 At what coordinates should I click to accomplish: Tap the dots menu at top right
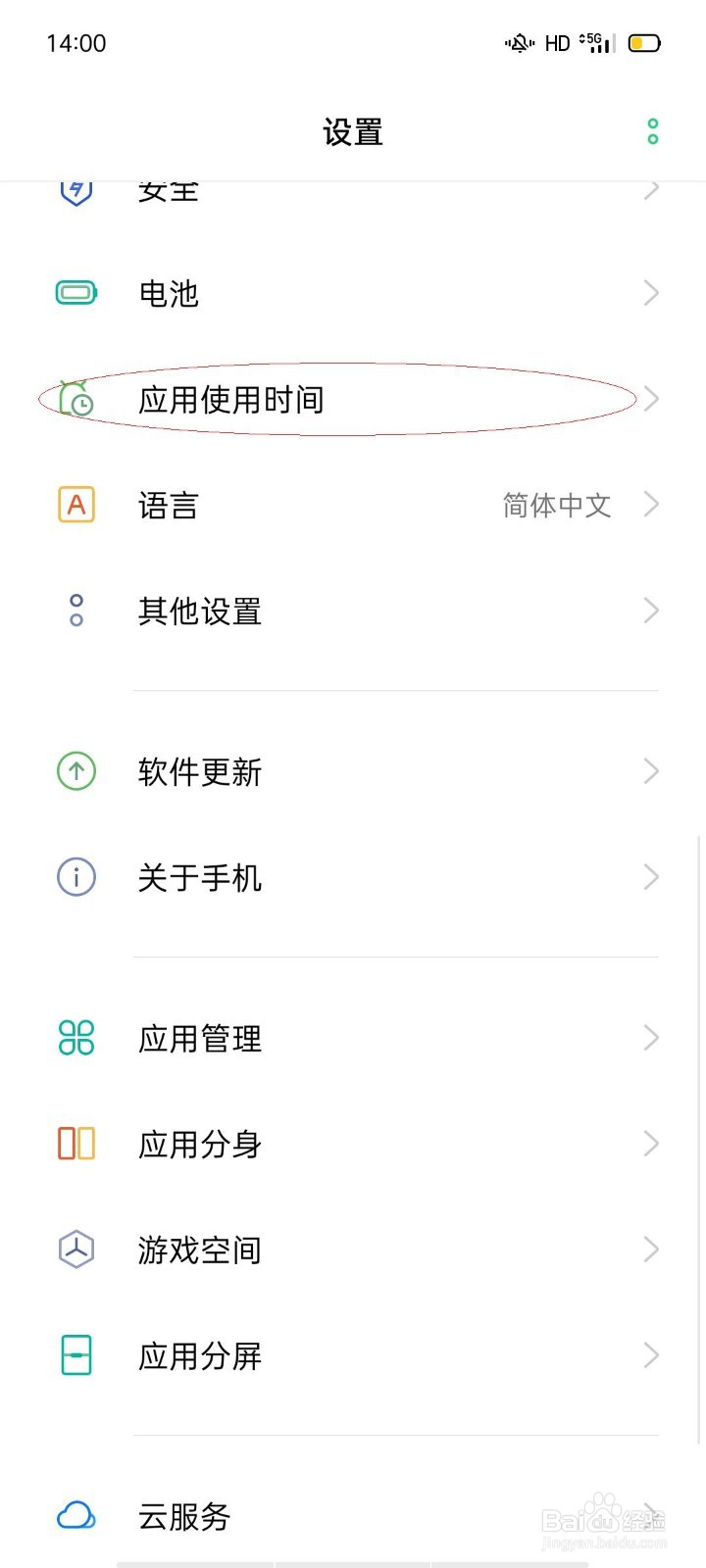651,130
